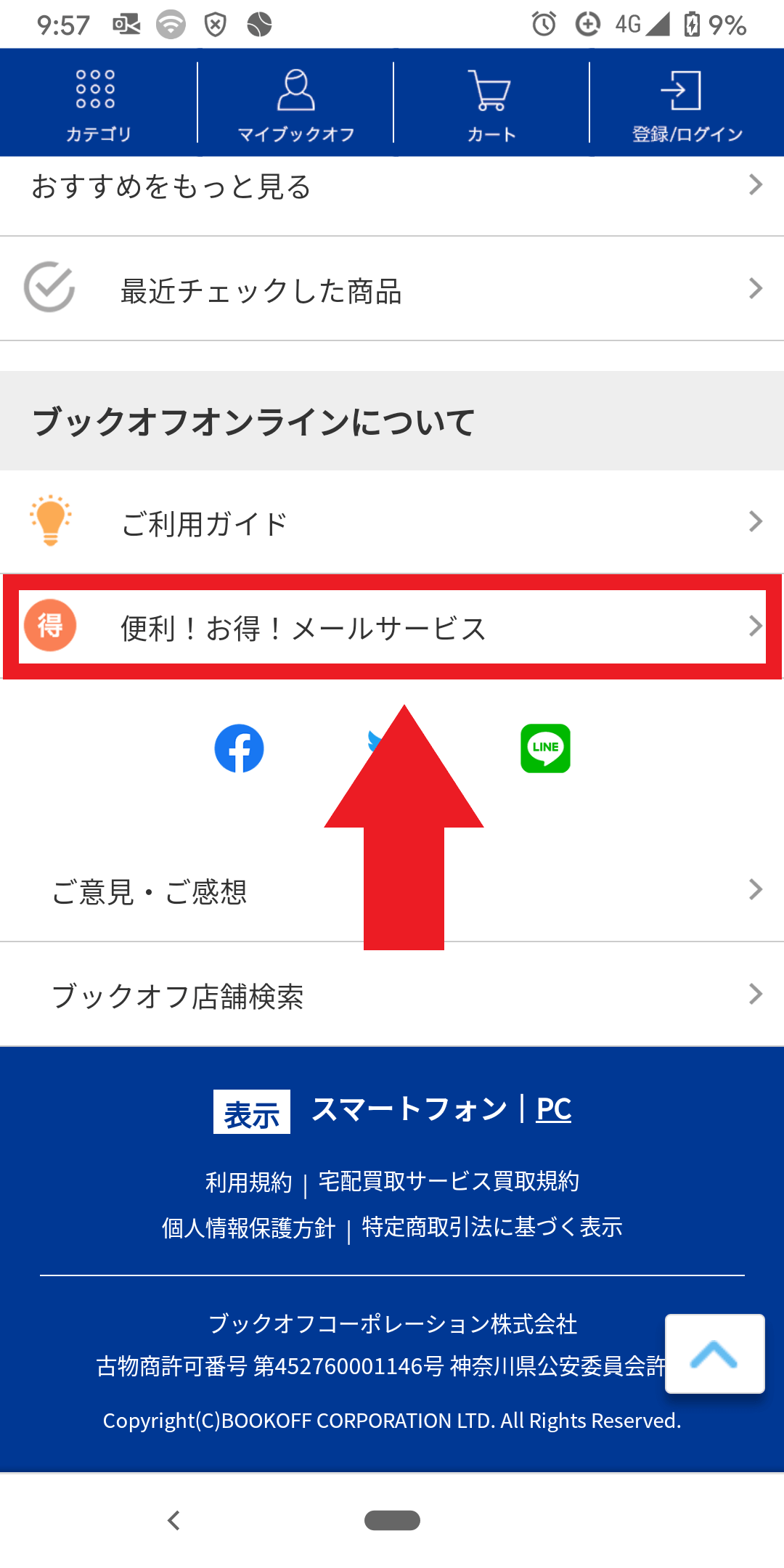Tap the back-to-top arrow button
Image resolution: width=784 pixels, height=1568 pixels.
715,1354
